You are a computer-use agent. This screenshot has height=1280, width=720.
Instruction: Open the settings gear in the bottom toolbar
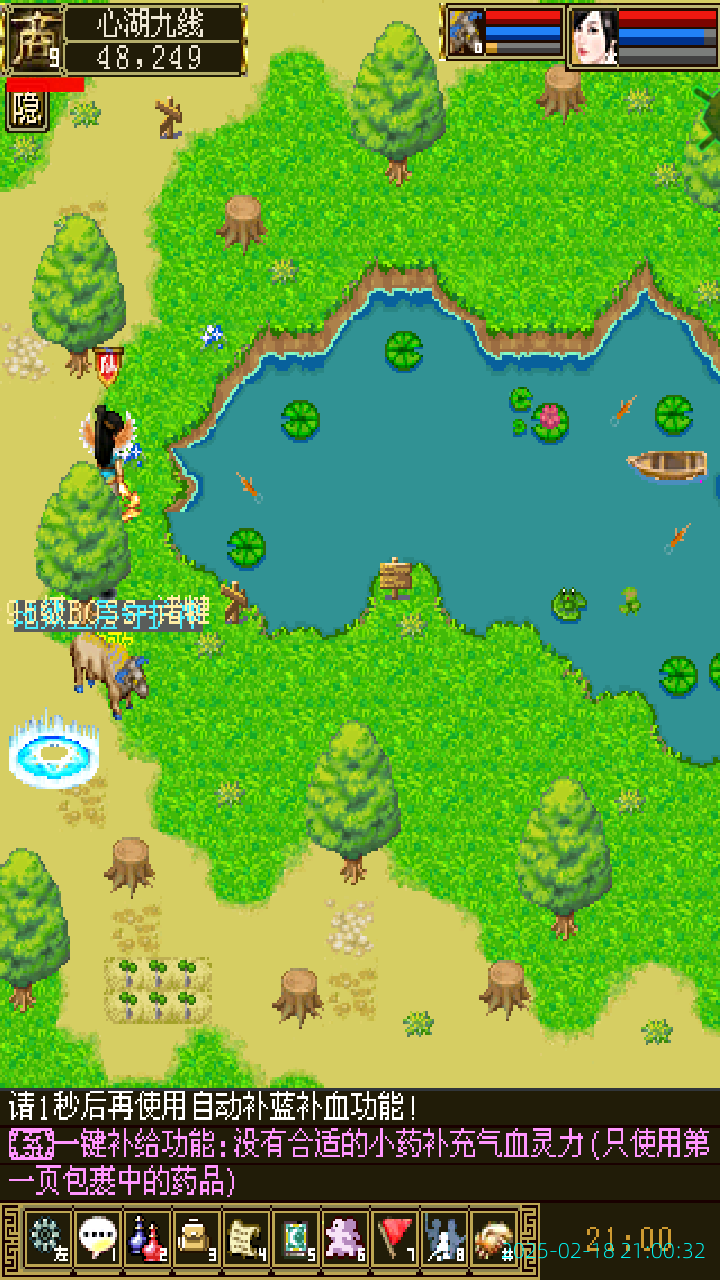click(45, 1238)
